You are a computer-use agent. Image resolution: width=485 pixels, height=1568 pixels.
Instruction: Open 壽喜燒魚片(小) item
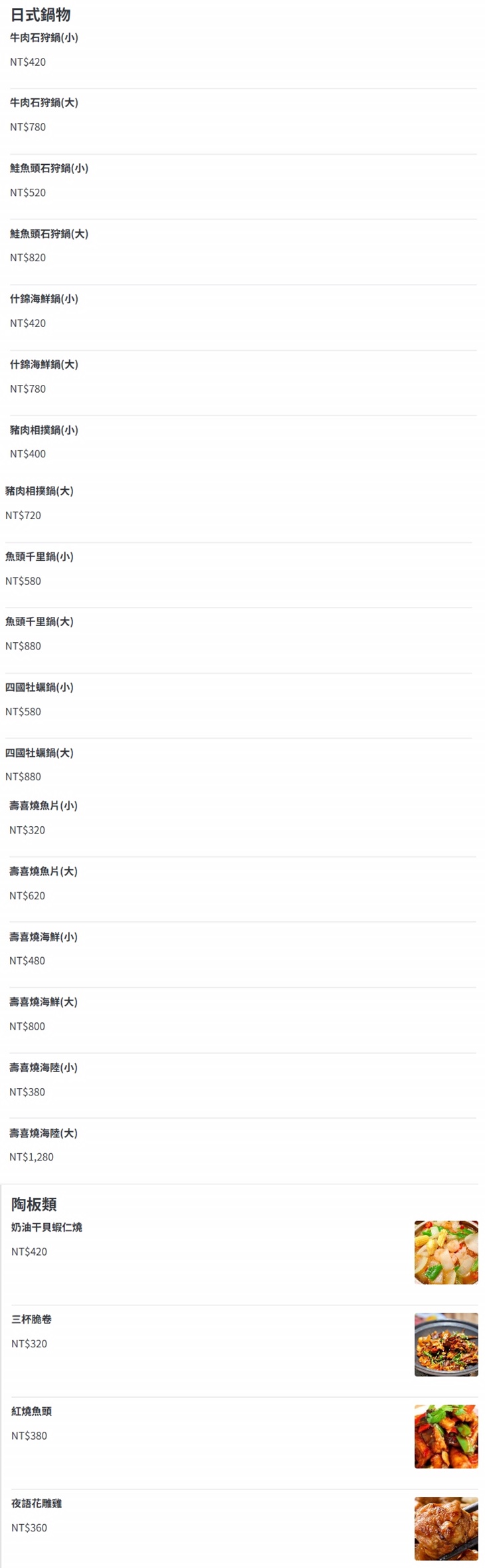tap(43, 806)
